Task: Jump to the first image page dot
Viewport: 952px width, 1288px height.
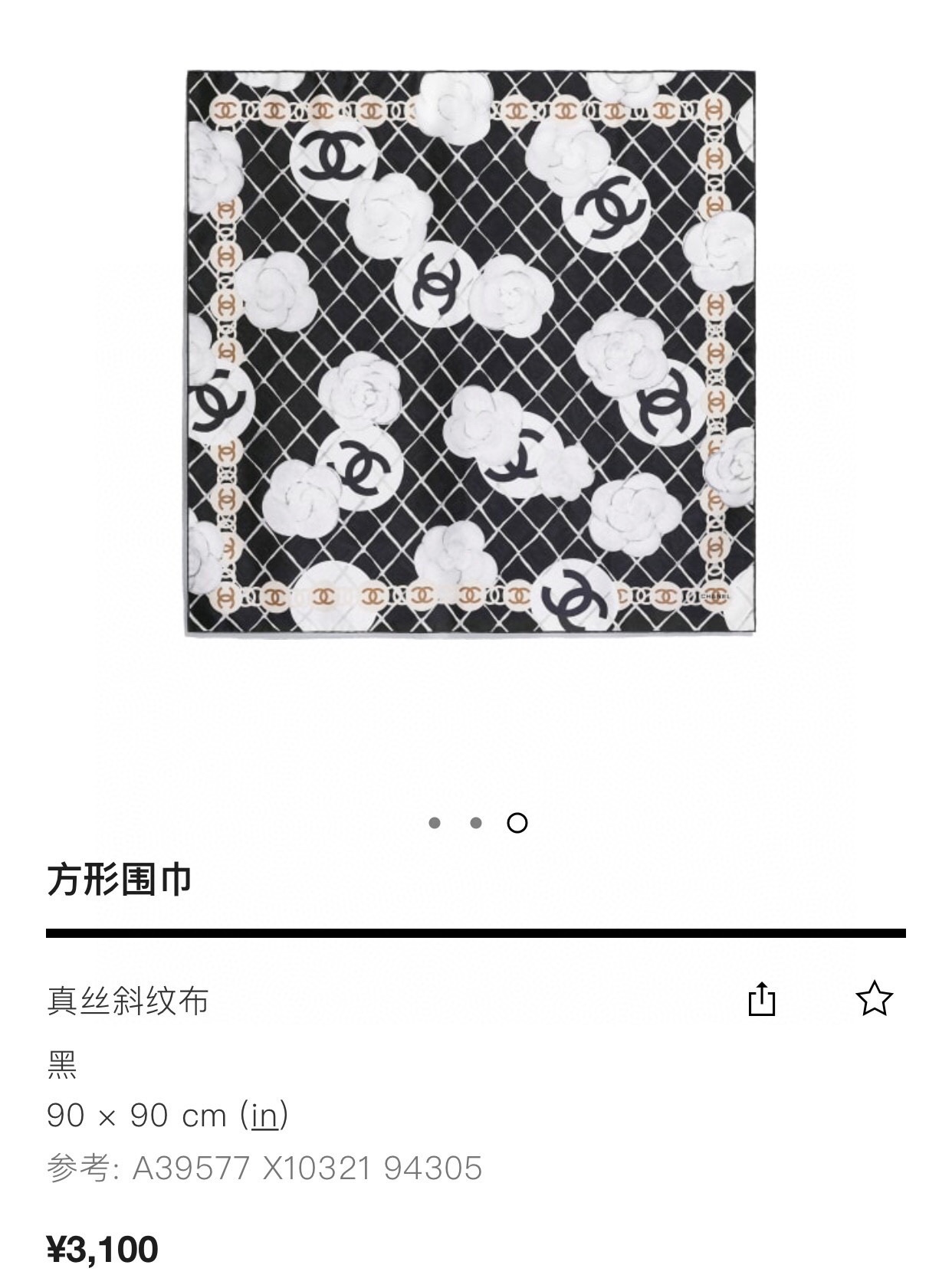Action: (x=435, y=823)
